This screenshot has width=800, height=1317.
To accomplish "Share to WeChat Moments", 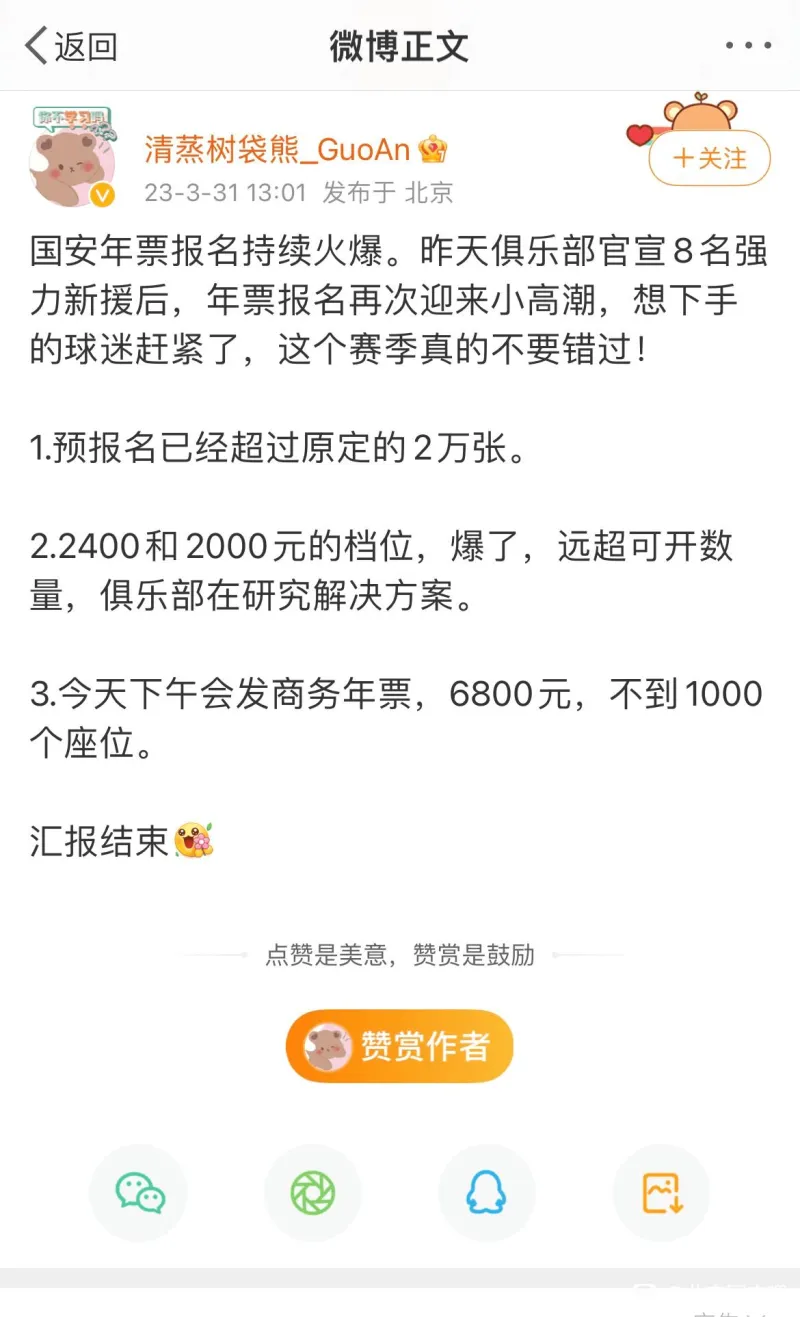I will click(313, 1193).
